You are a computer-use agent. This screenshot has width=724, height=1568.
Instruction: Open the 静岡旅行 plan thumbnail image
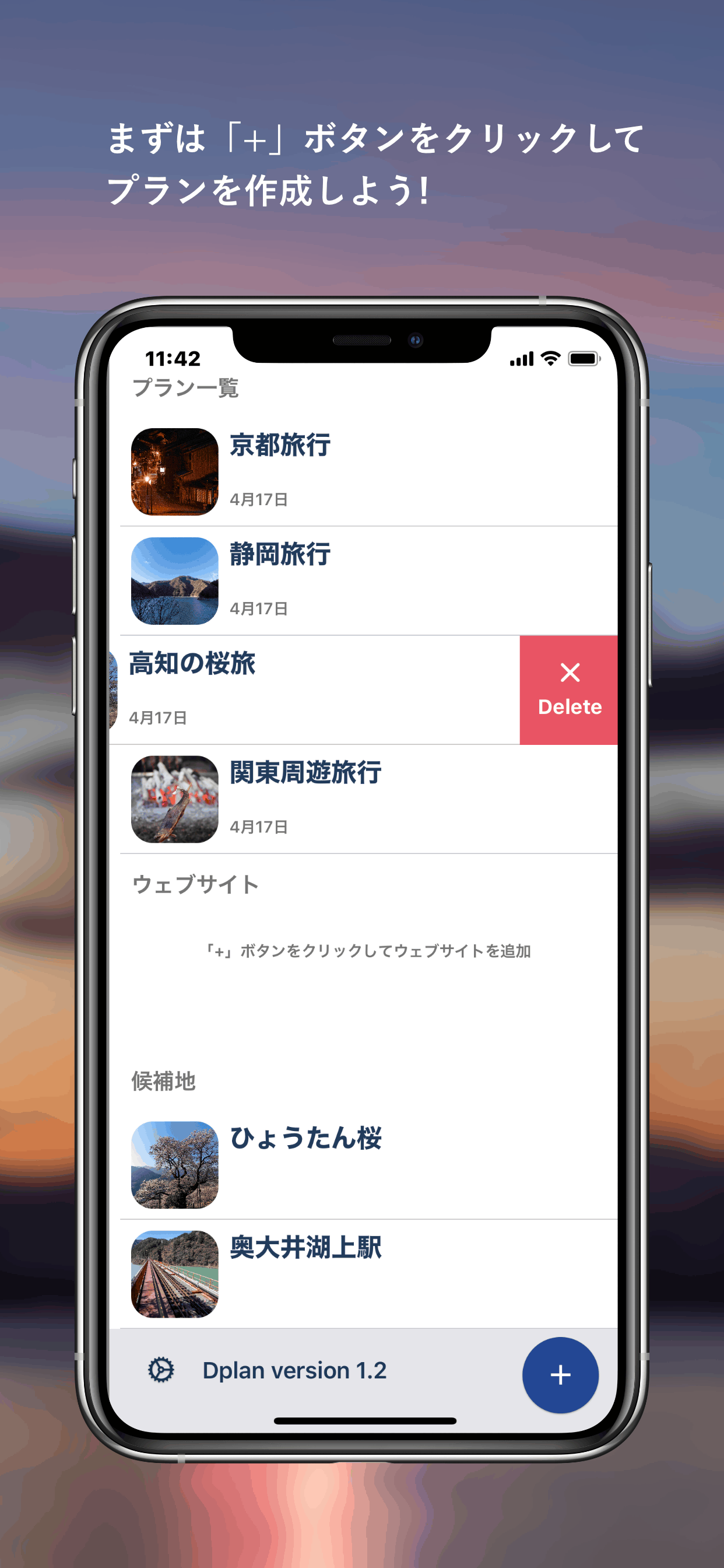click(173, 583)
